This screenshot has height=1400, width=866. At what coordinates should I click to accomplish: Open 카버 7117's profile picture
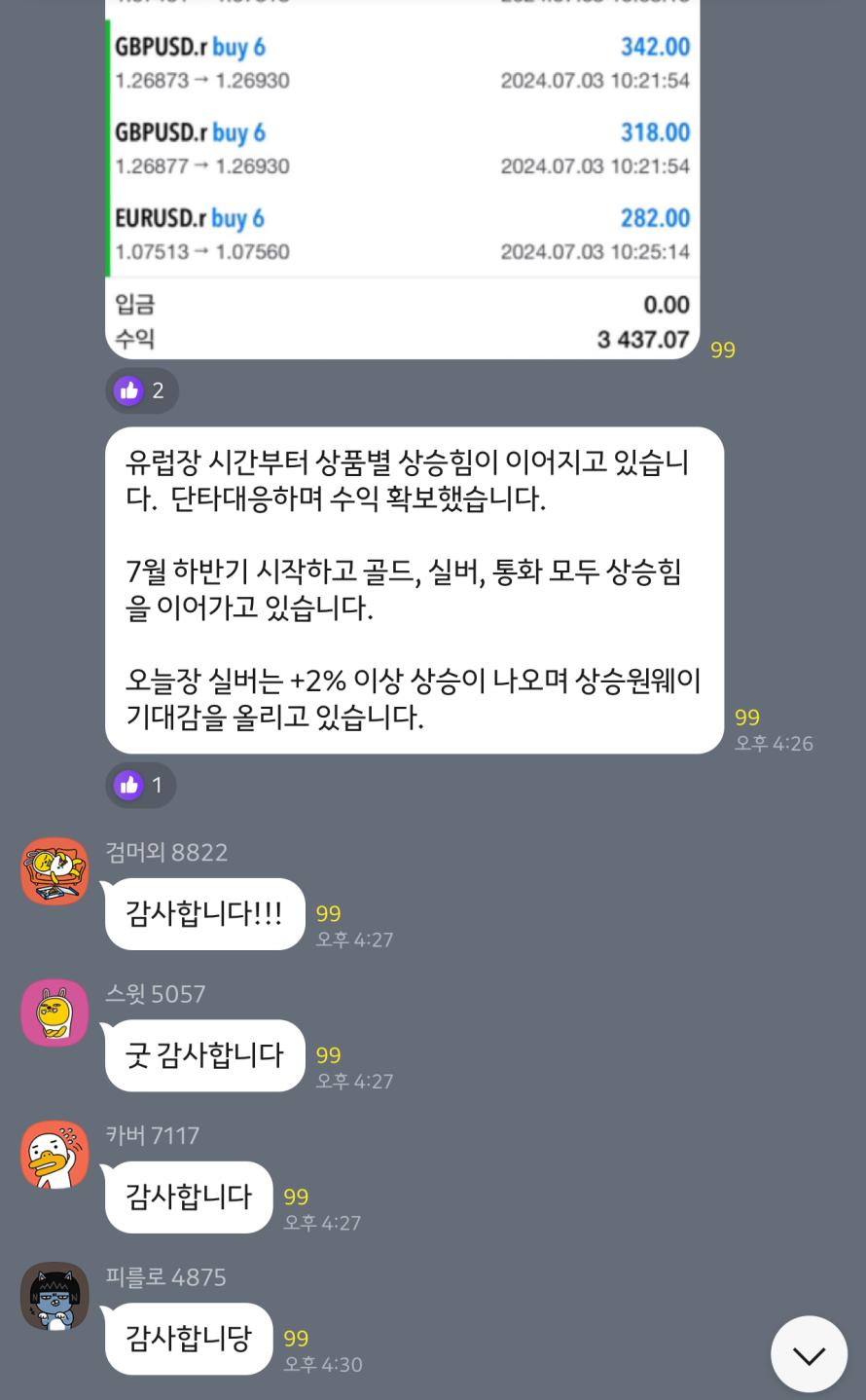click(x=54, y=1155)
